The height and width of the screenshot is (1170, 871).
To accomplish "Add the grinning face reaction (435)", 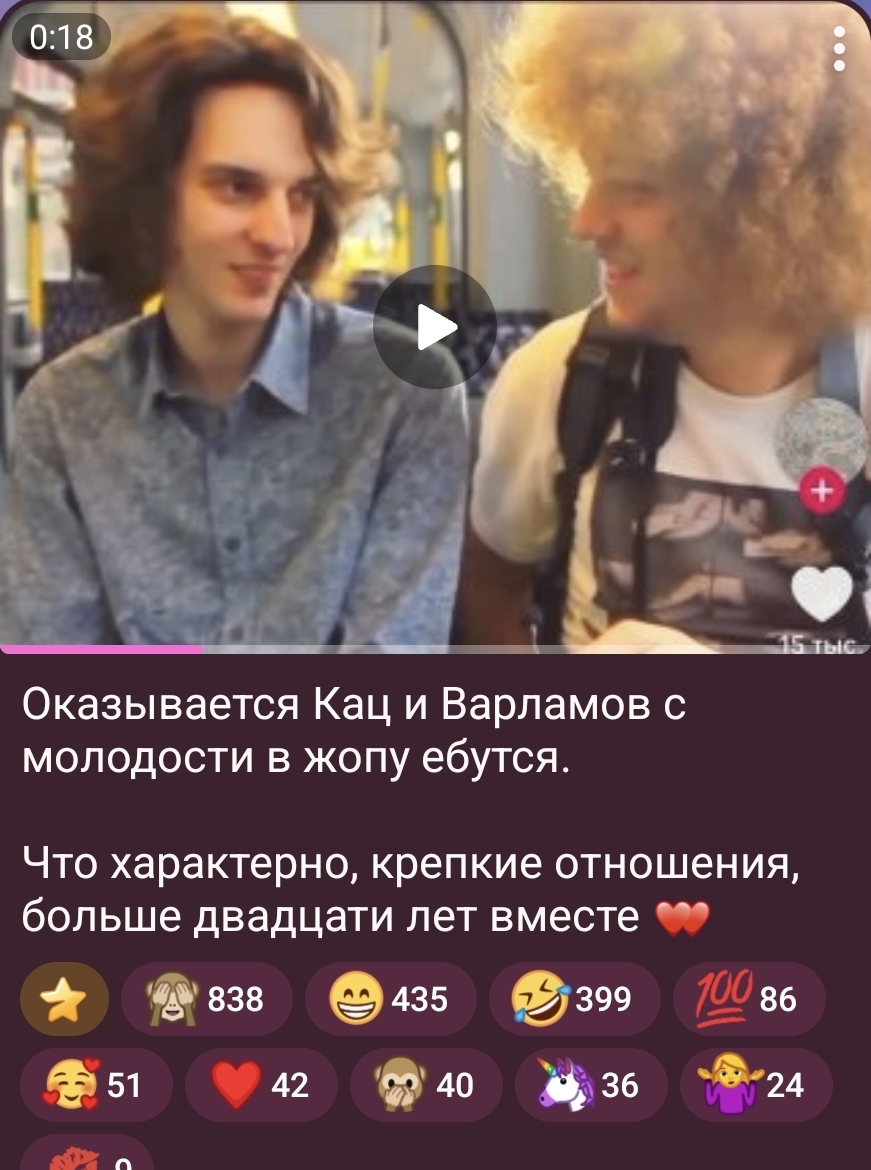I will tap(390, 998).
